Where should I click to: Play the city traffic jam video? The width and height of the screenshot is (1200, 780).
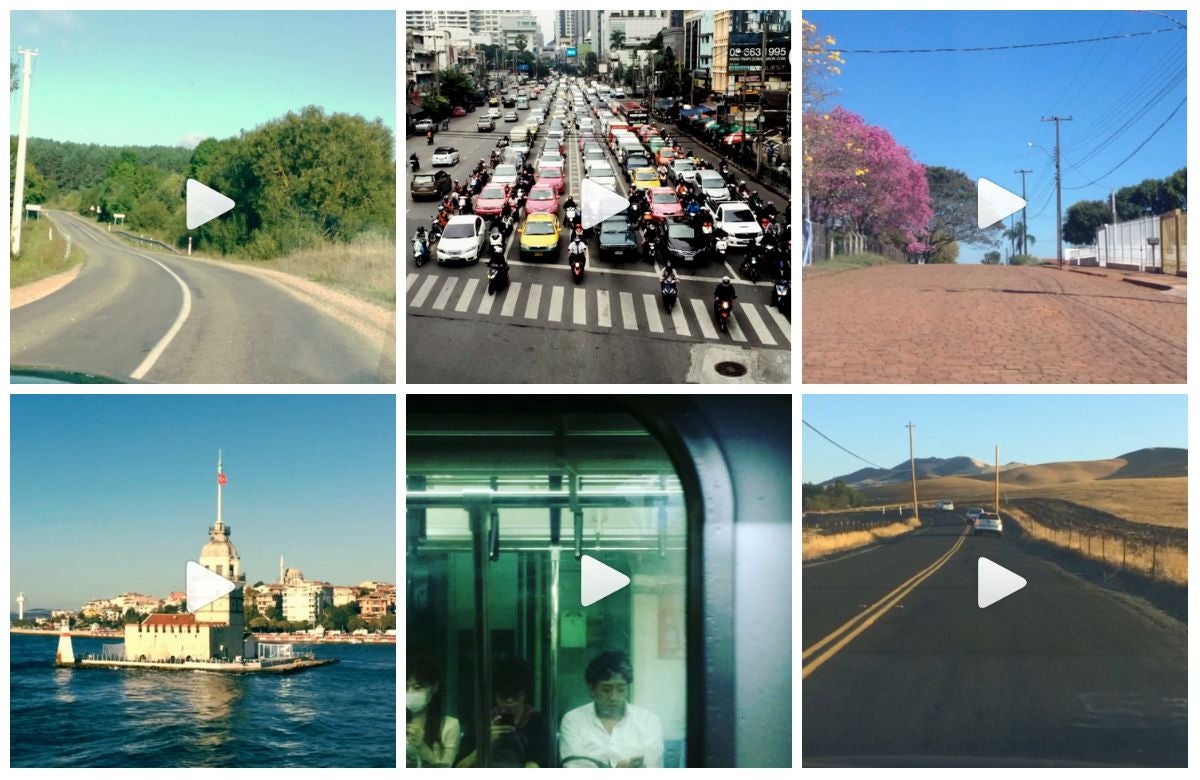click(603, 204)
